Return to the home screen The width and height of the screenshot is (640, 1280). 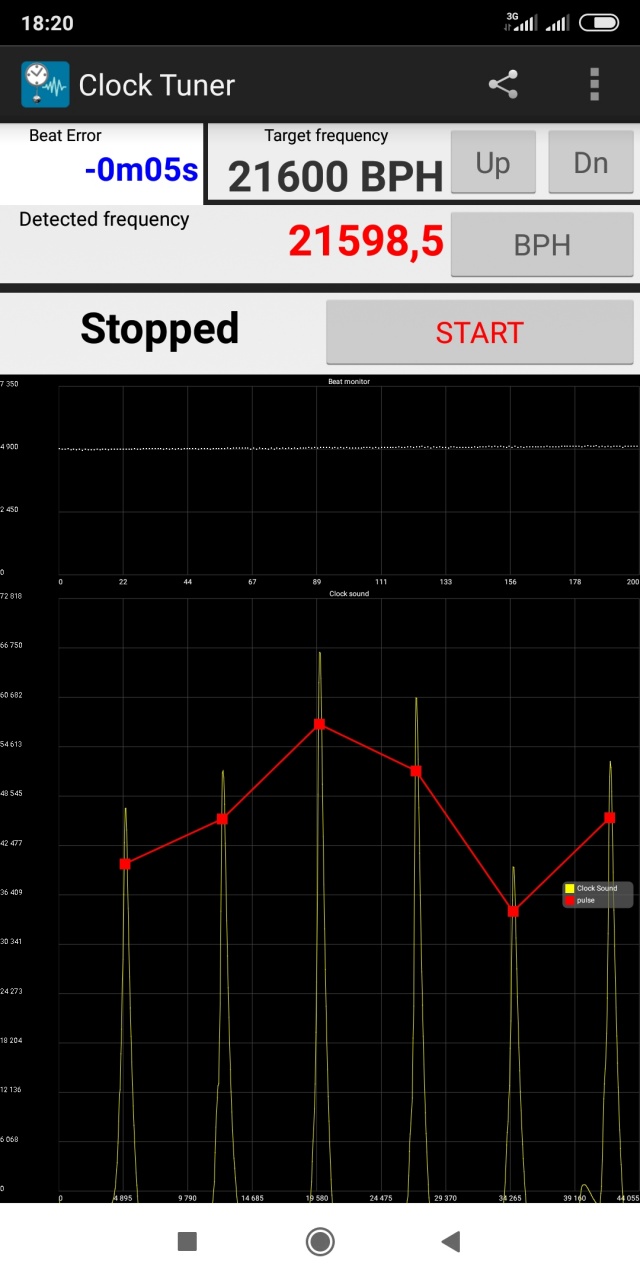click(320, 1242)
